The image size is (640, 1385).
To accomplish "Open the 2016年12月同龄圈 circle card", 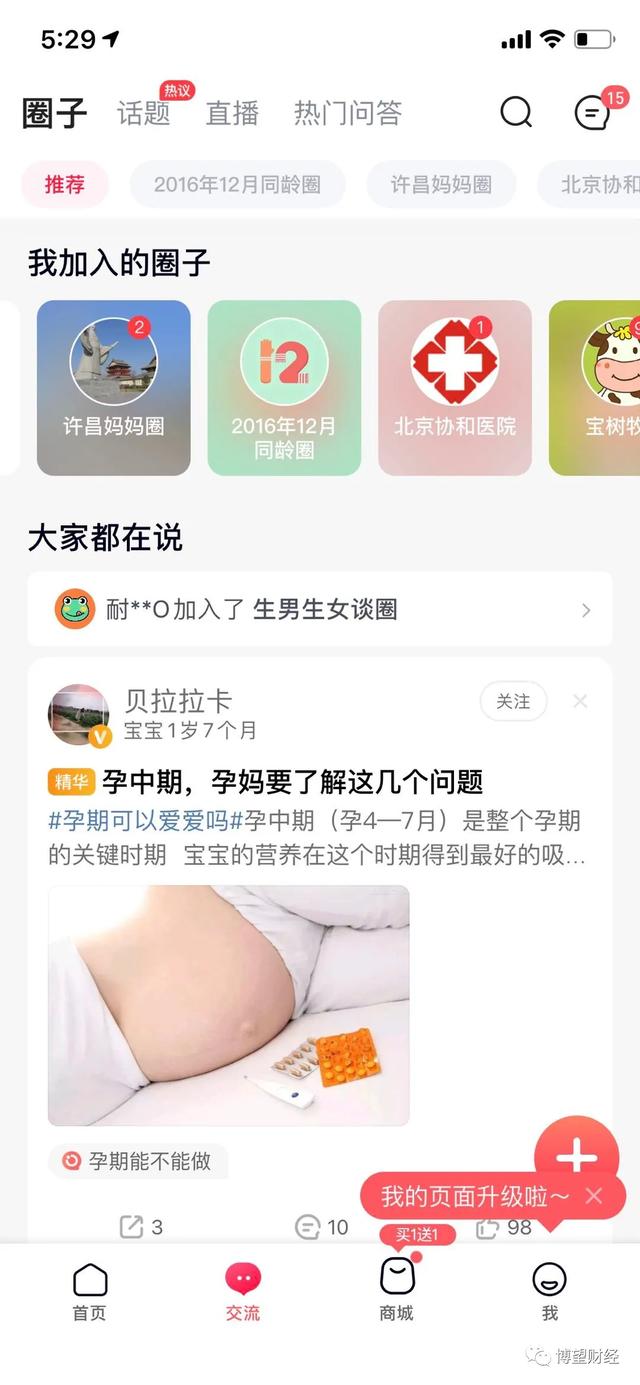I will [x=284, y=388].
